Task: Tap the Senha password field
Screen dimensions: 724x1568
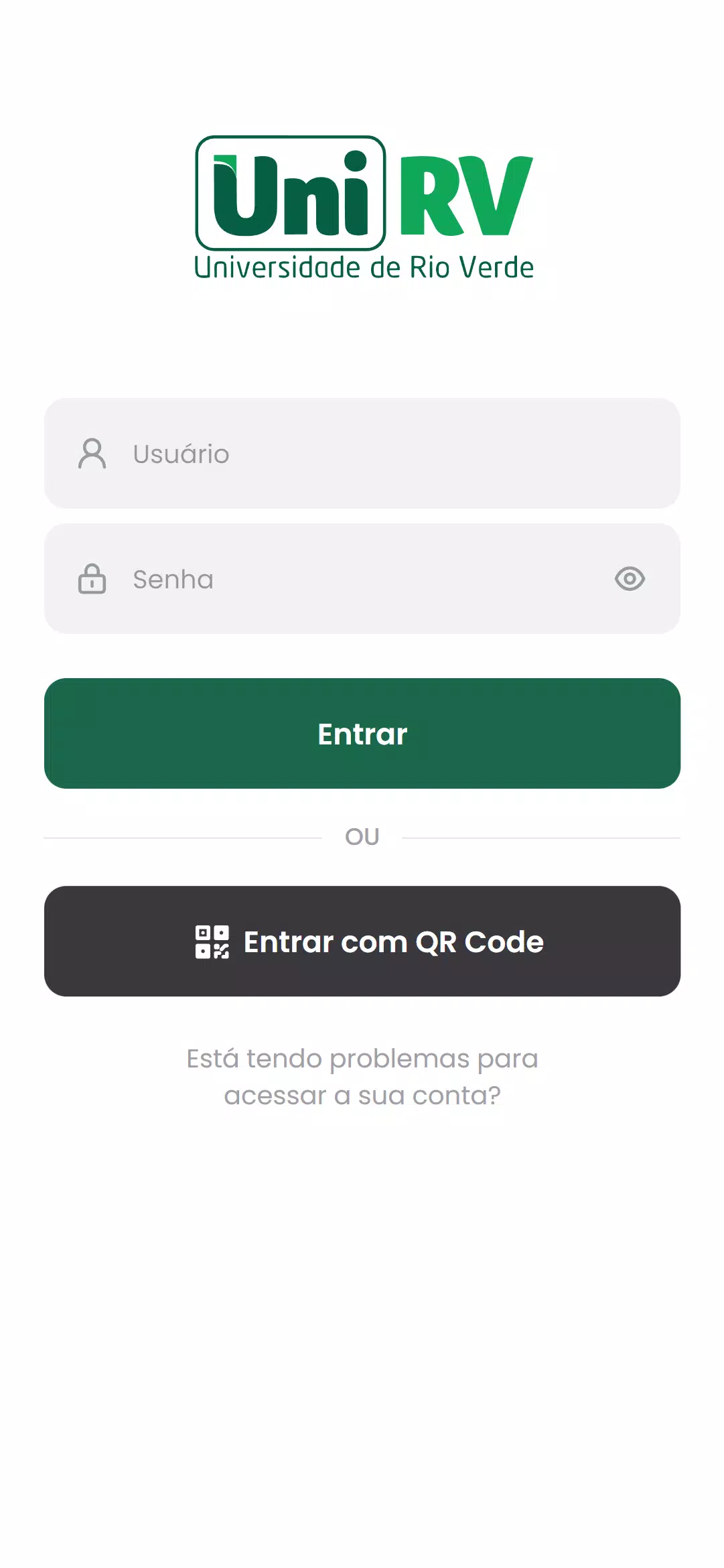Action: 362,579
